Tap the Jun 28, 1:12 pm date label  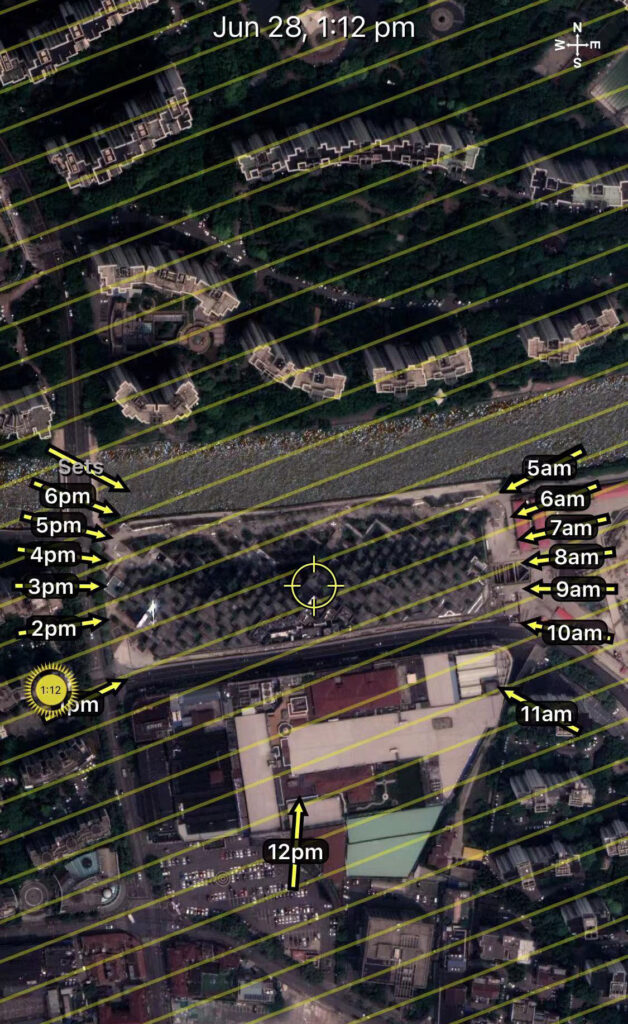coord(314,28)
